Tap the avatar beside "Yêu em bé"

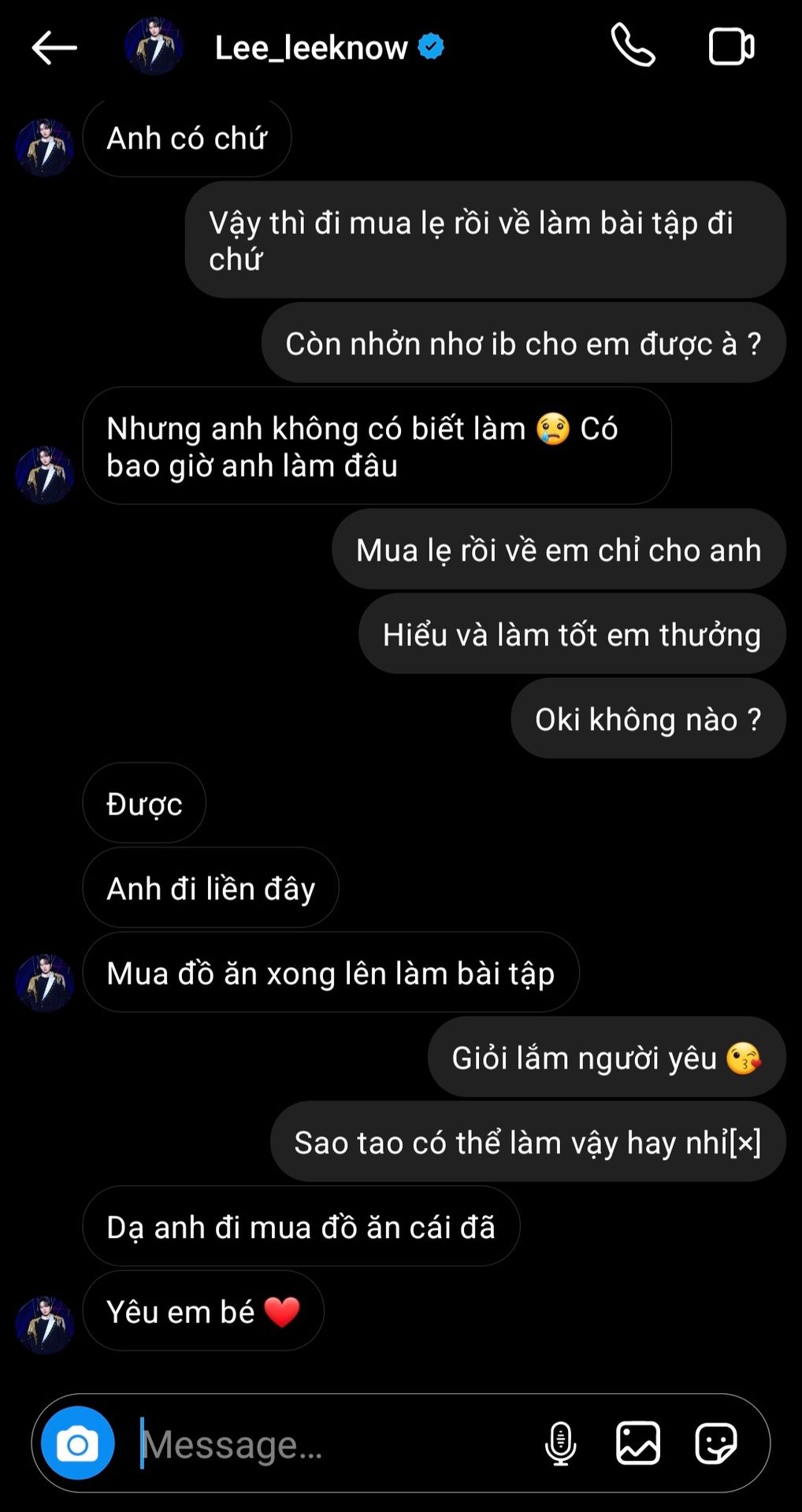tap(45, 1325)
